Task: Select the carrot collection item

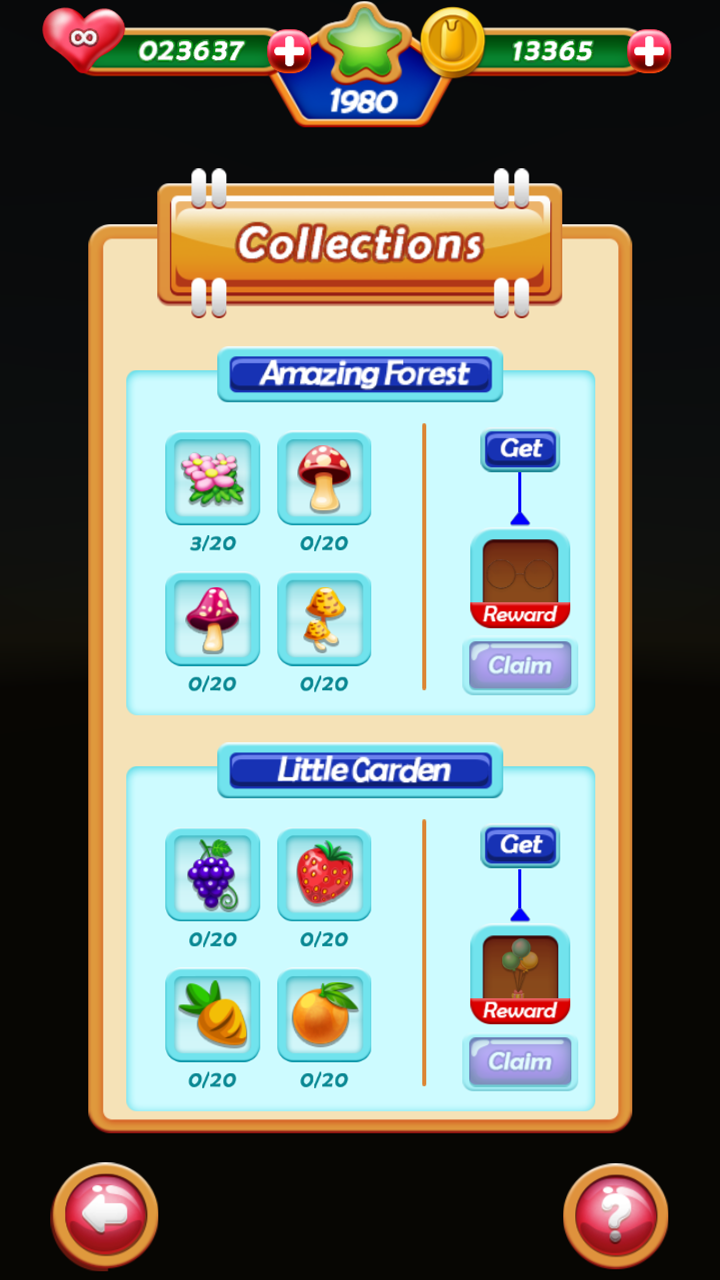Action: (212, 1015)
